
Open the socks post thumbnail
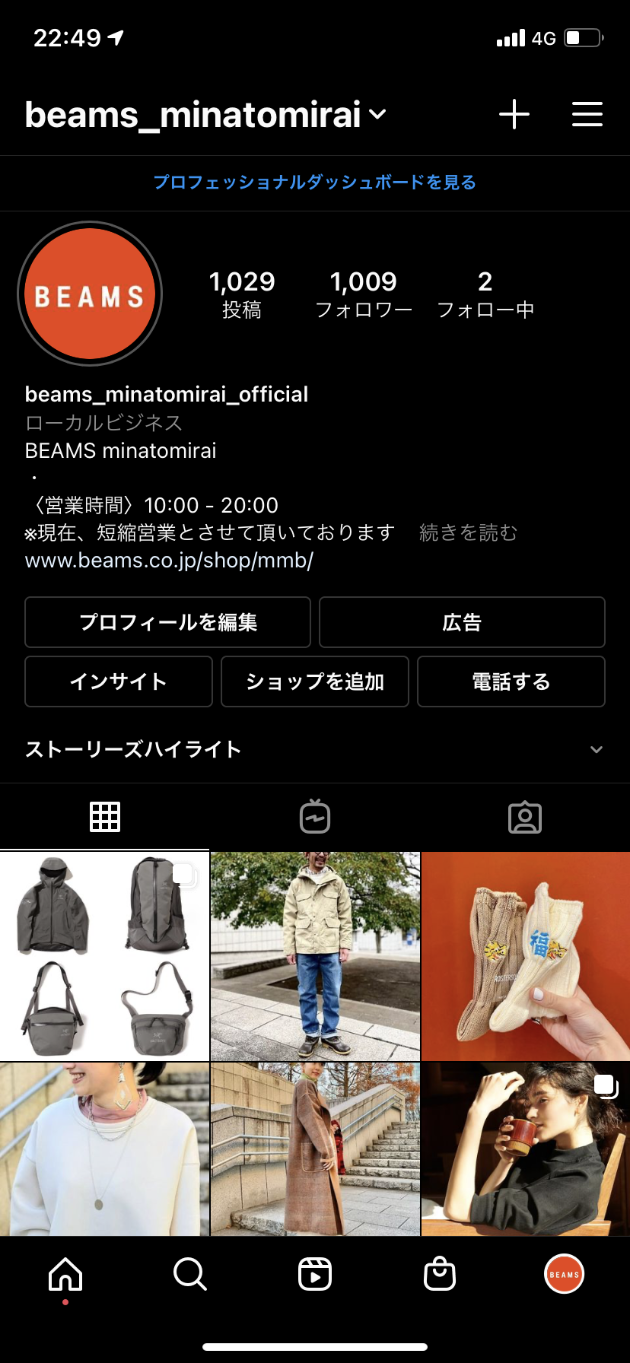point(526,956)
